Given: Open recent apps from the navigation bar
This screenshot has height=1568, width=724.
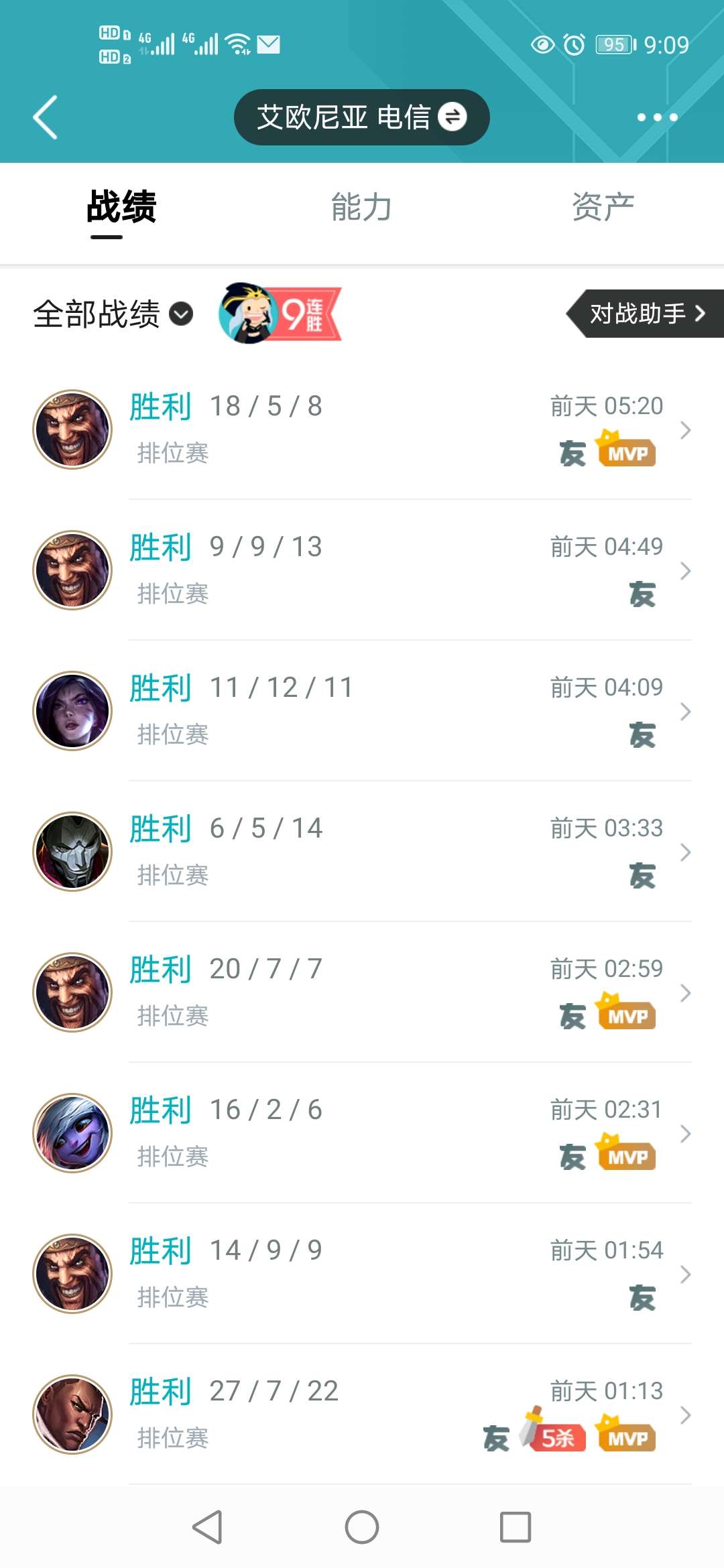Looking at the screenshot, I should tap(516, 1528).
